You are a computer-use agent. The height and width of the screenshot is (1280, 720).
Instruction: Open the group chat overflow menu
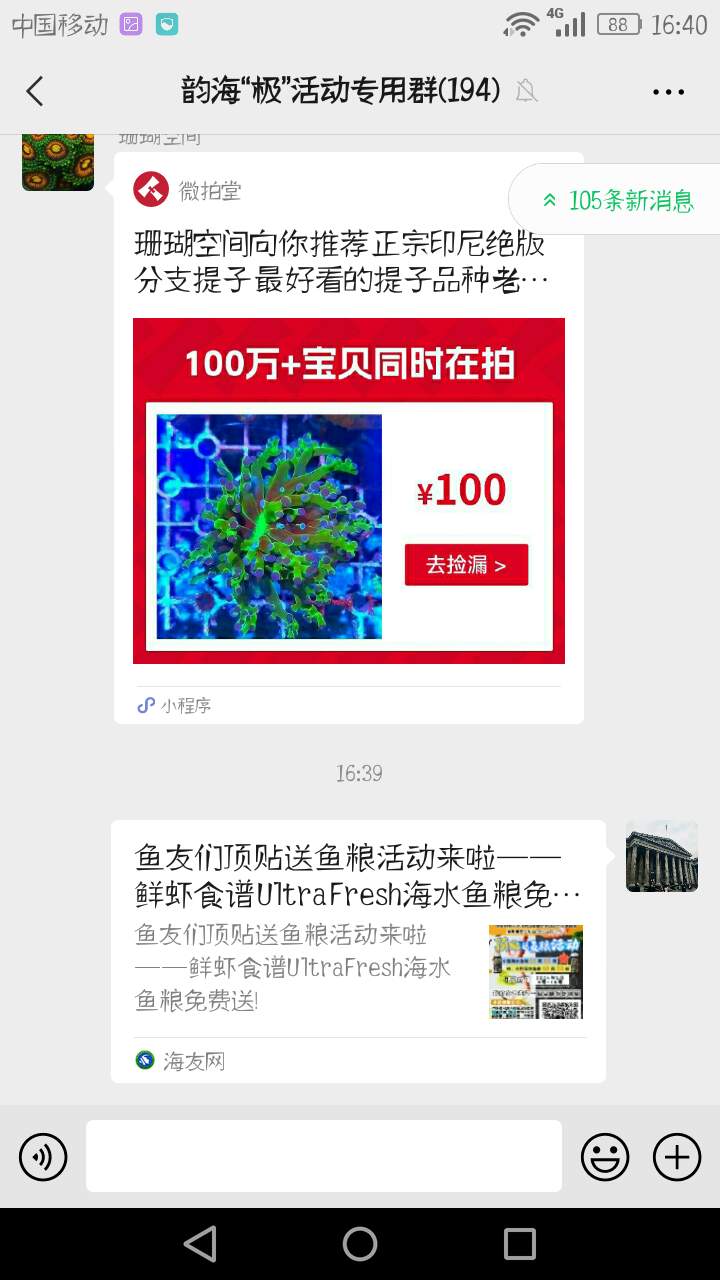(x=668, y=91)
